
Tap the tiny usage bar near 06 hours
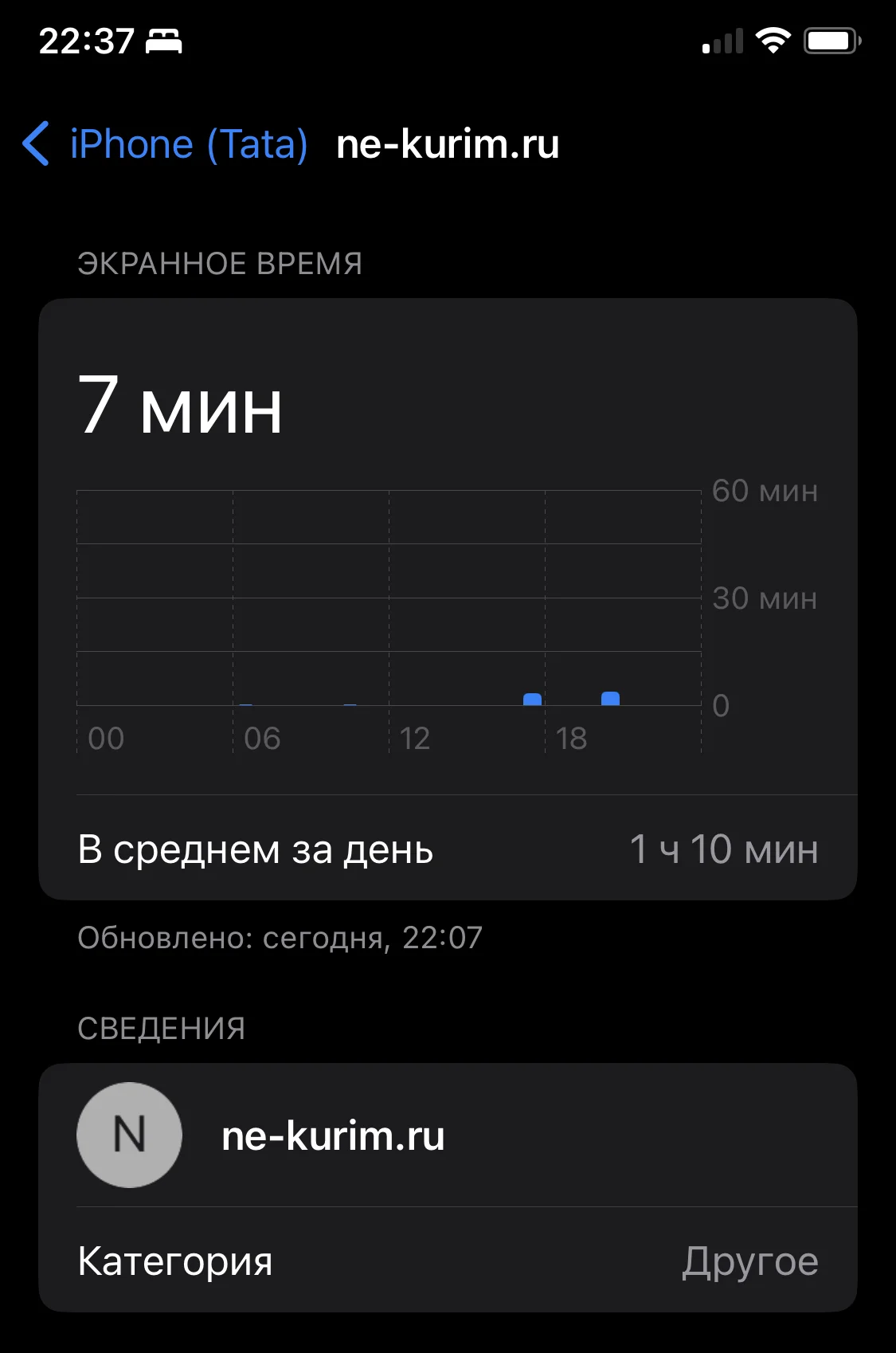click(247, 704)
